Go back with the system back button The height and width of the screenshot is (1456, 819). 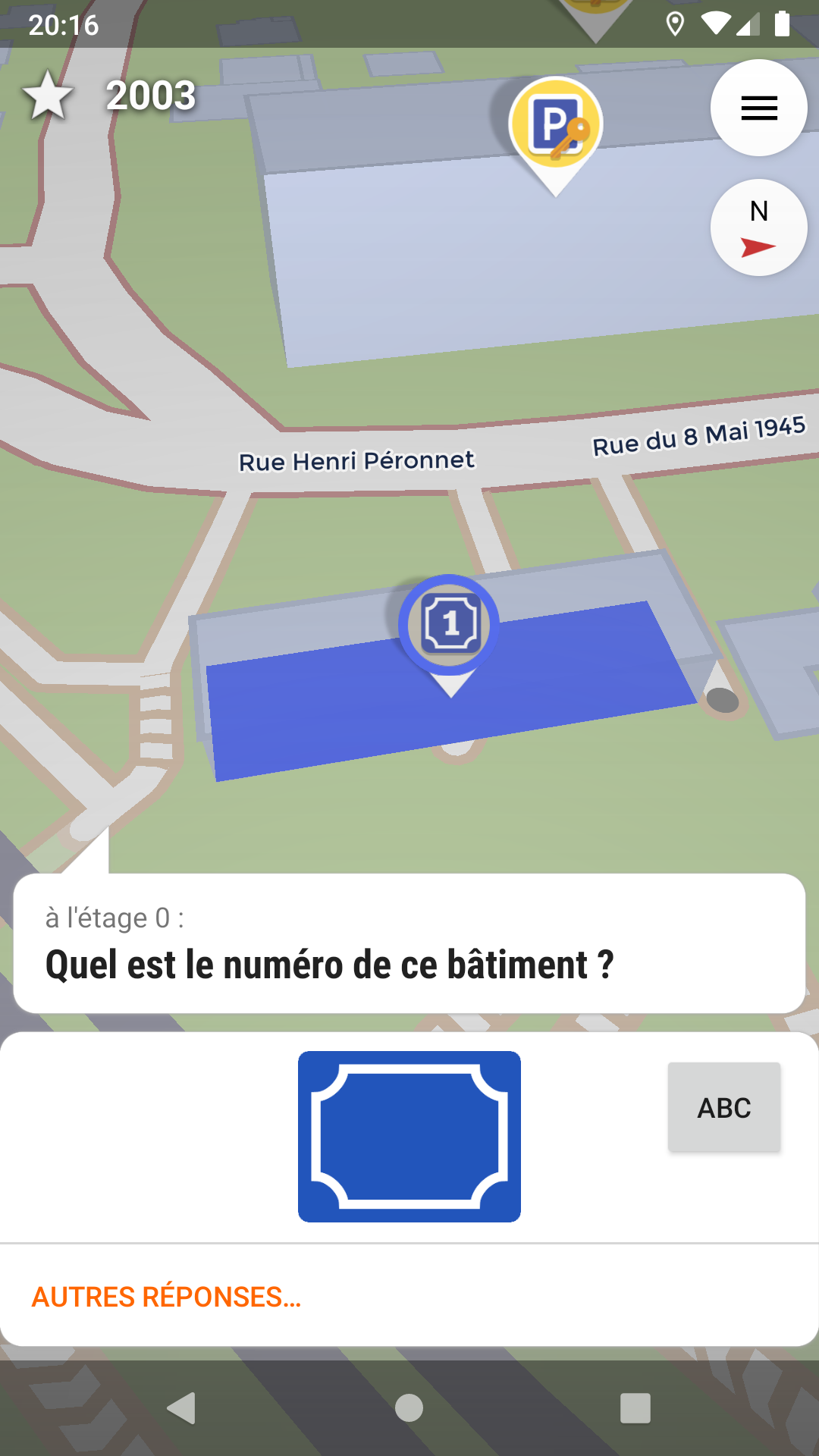tap(182, 1408)
